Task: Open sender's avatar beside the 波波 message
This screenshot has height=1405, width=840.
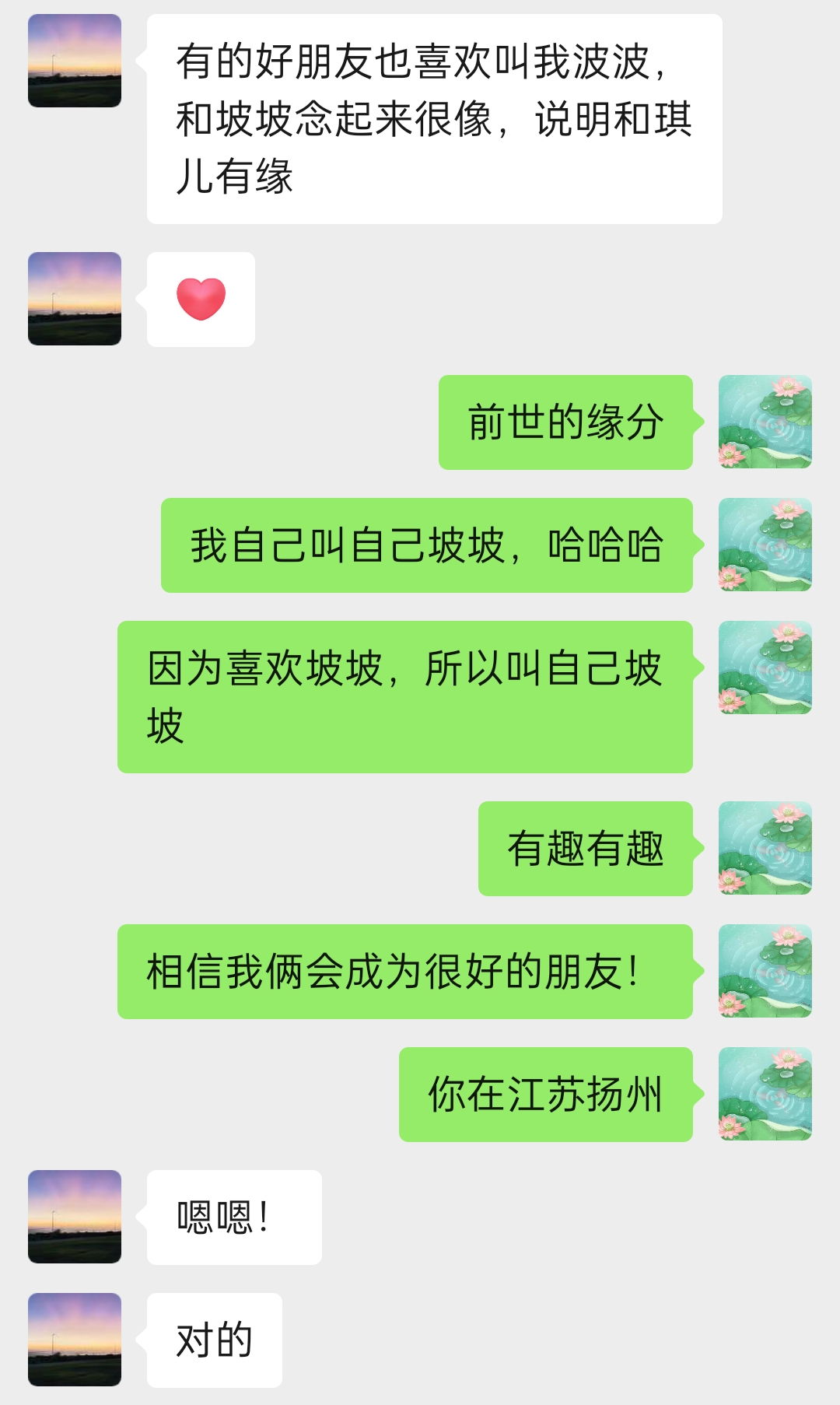Action: pos(75,61)
